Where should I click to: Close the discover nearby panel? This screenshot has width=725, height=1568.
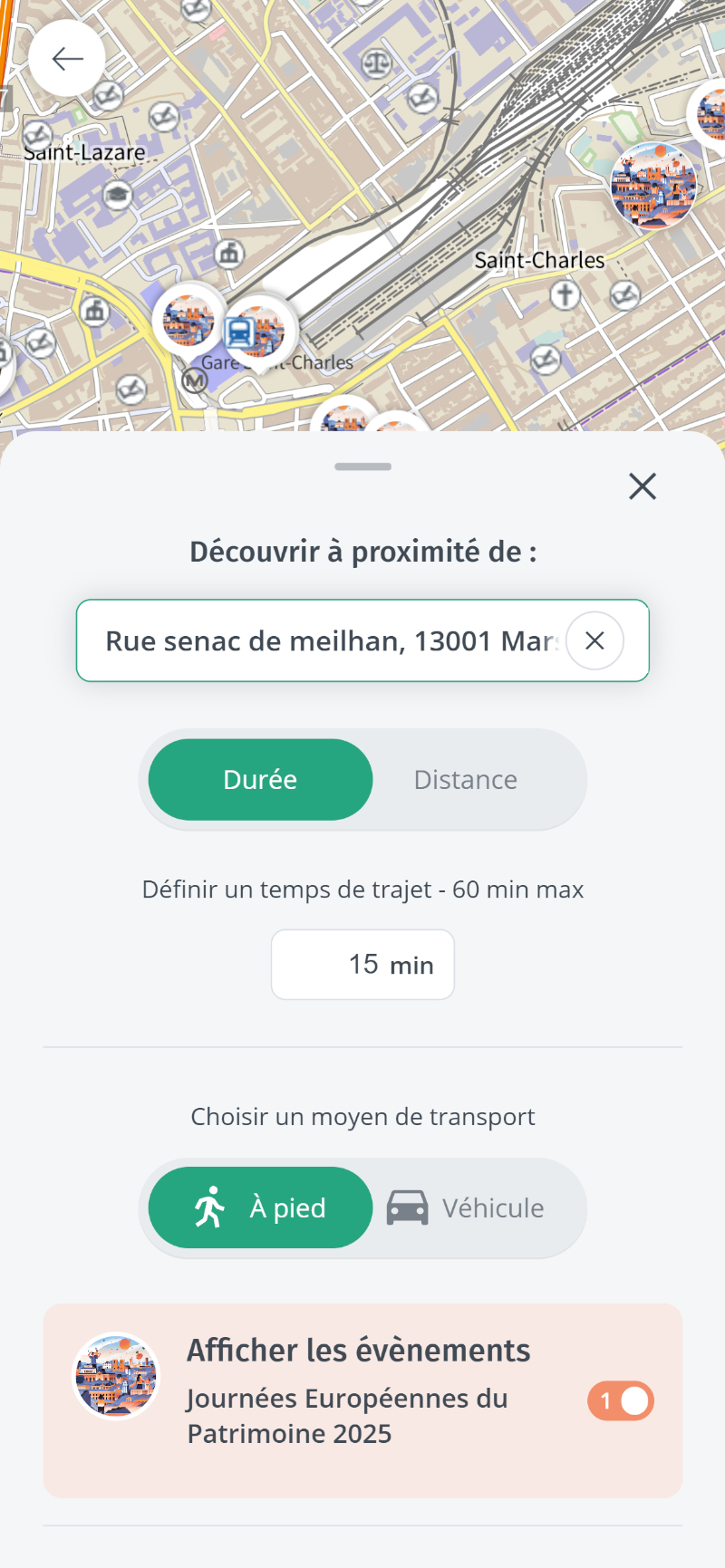pos(643,486)
